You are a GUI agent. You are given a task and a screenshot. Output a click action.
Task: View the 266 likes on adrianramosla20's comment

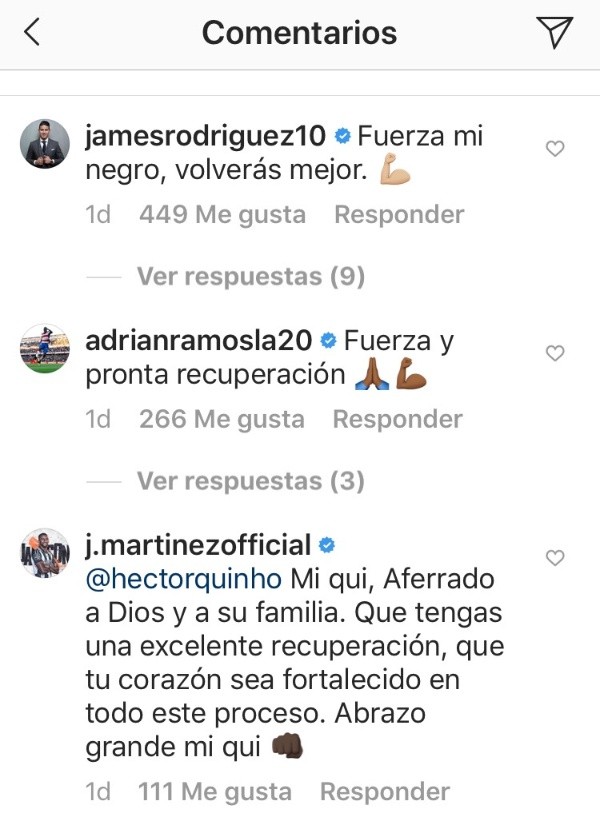click(x=222, y=419)
